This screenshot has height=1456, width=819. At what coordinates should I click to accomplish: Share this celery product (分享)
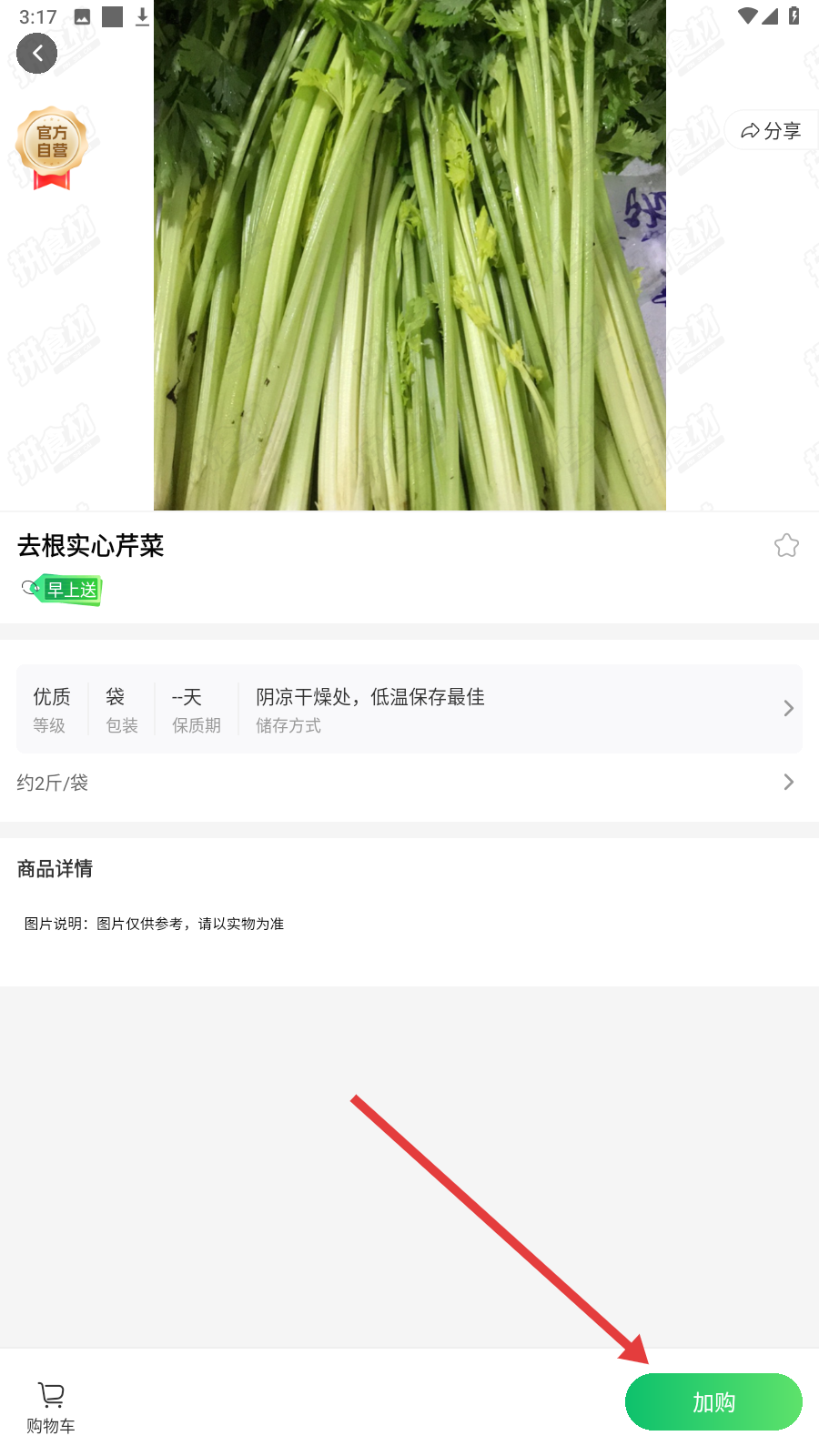pyautogui.click(x=771, y=131)
